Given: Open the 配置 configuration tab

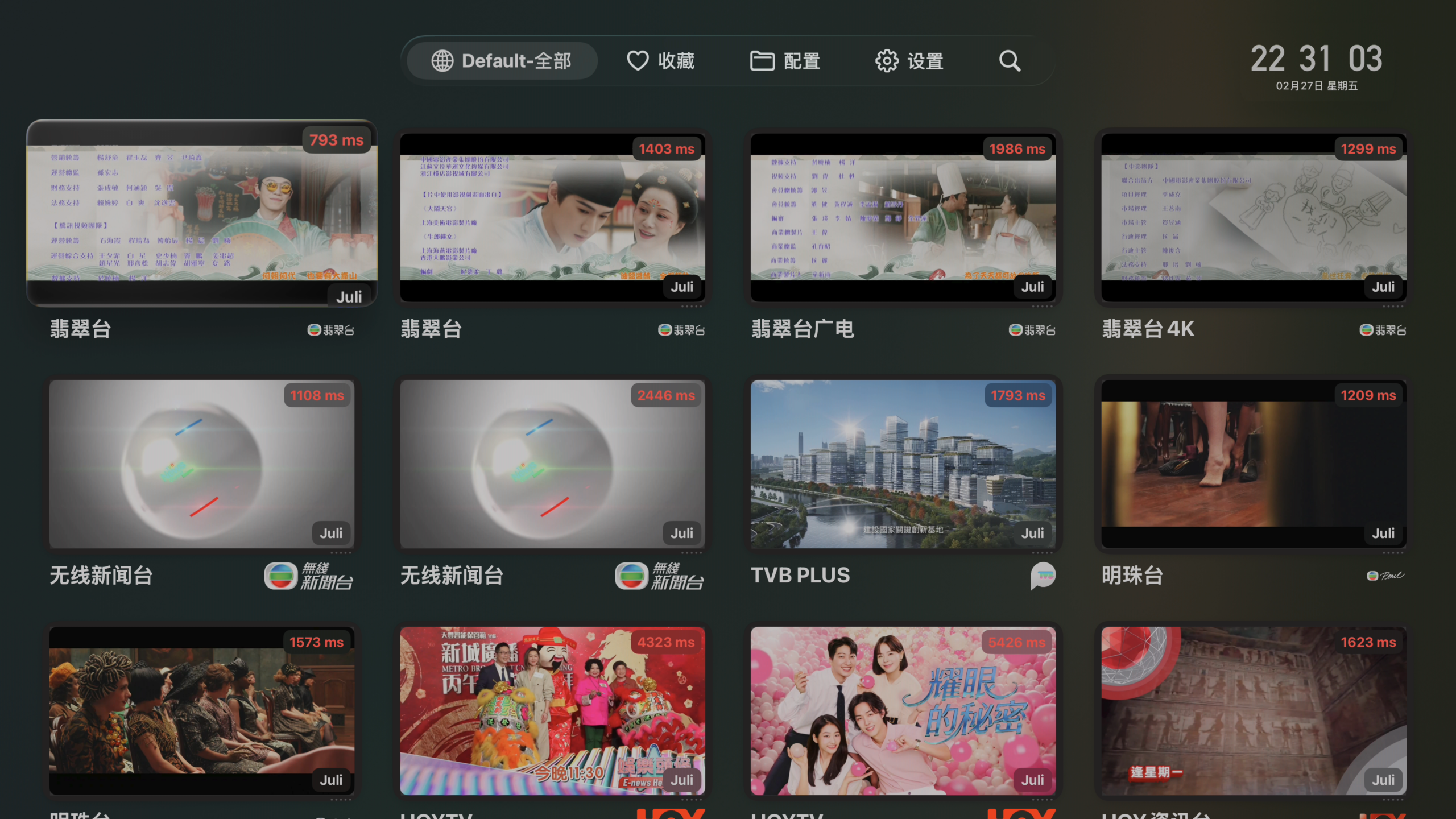Looking at the screenshot, I should click(785, 61).
